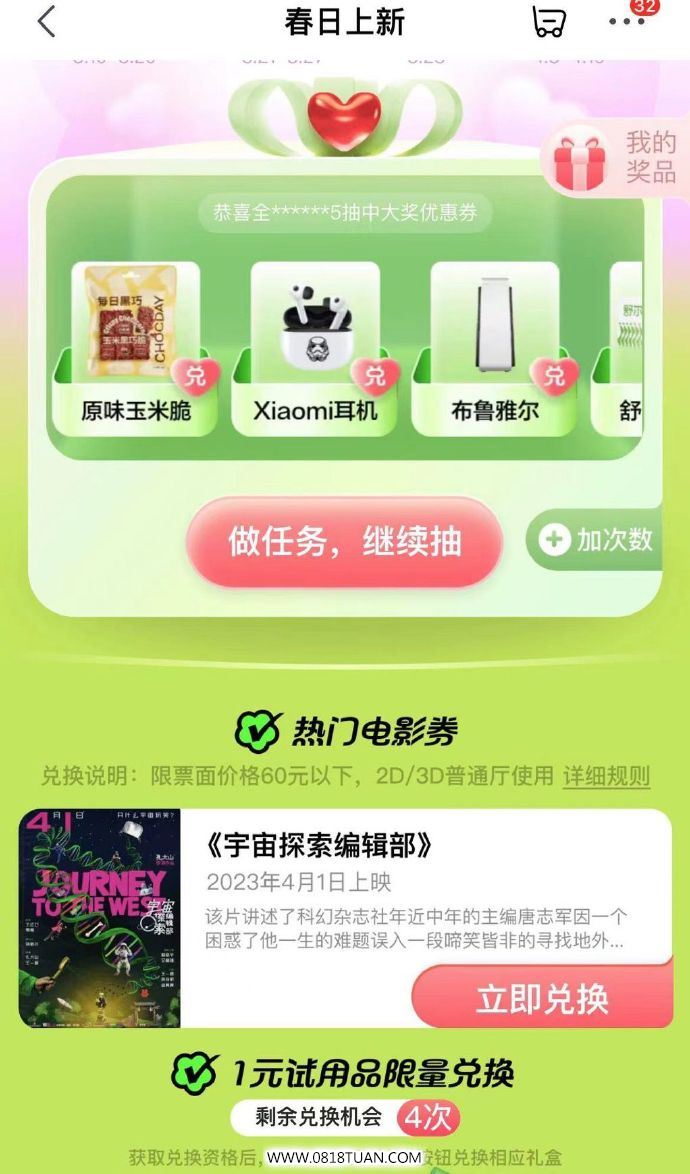Select the Xiaomi耳机 prize card

pos(315,347)
